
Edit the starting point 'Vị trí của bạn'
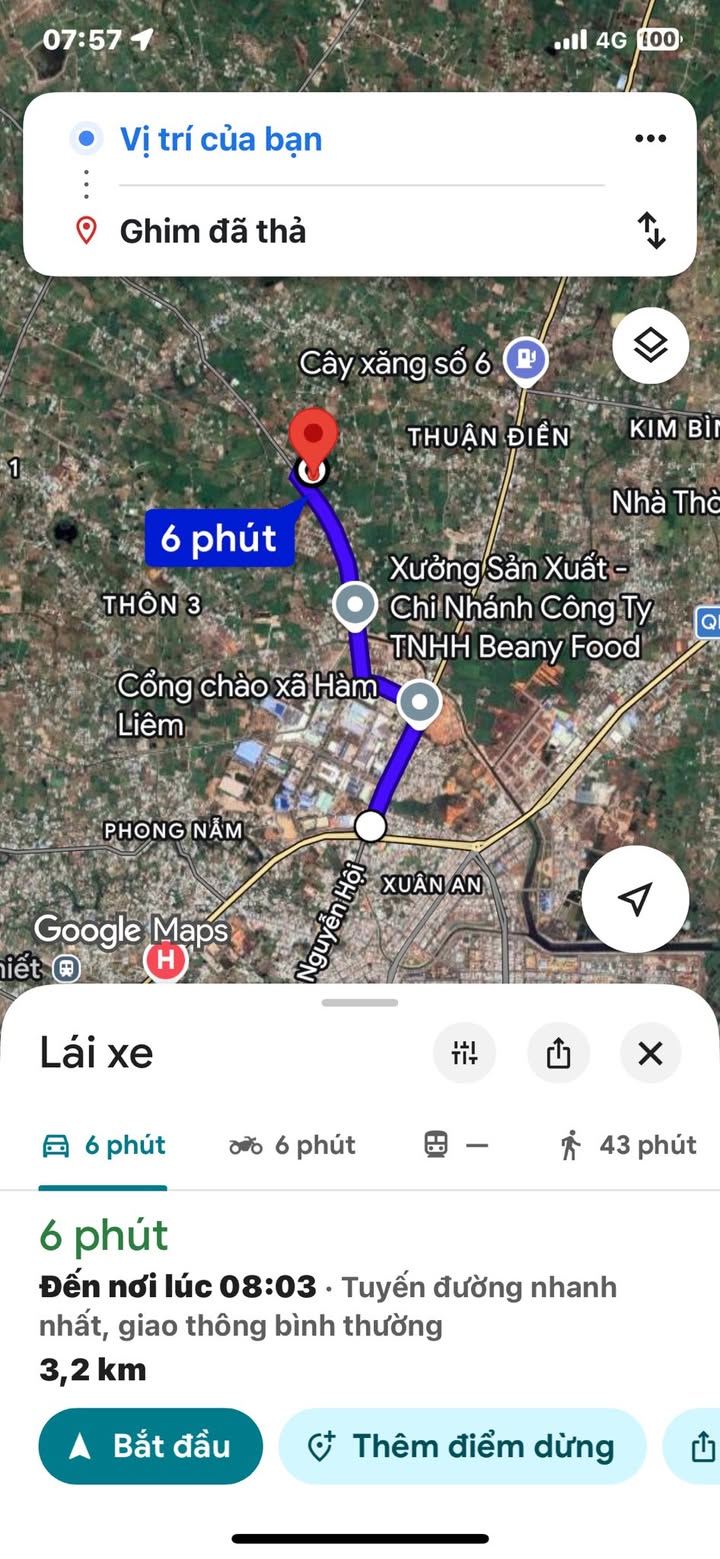pyautogui.click(x=221, y=139)
